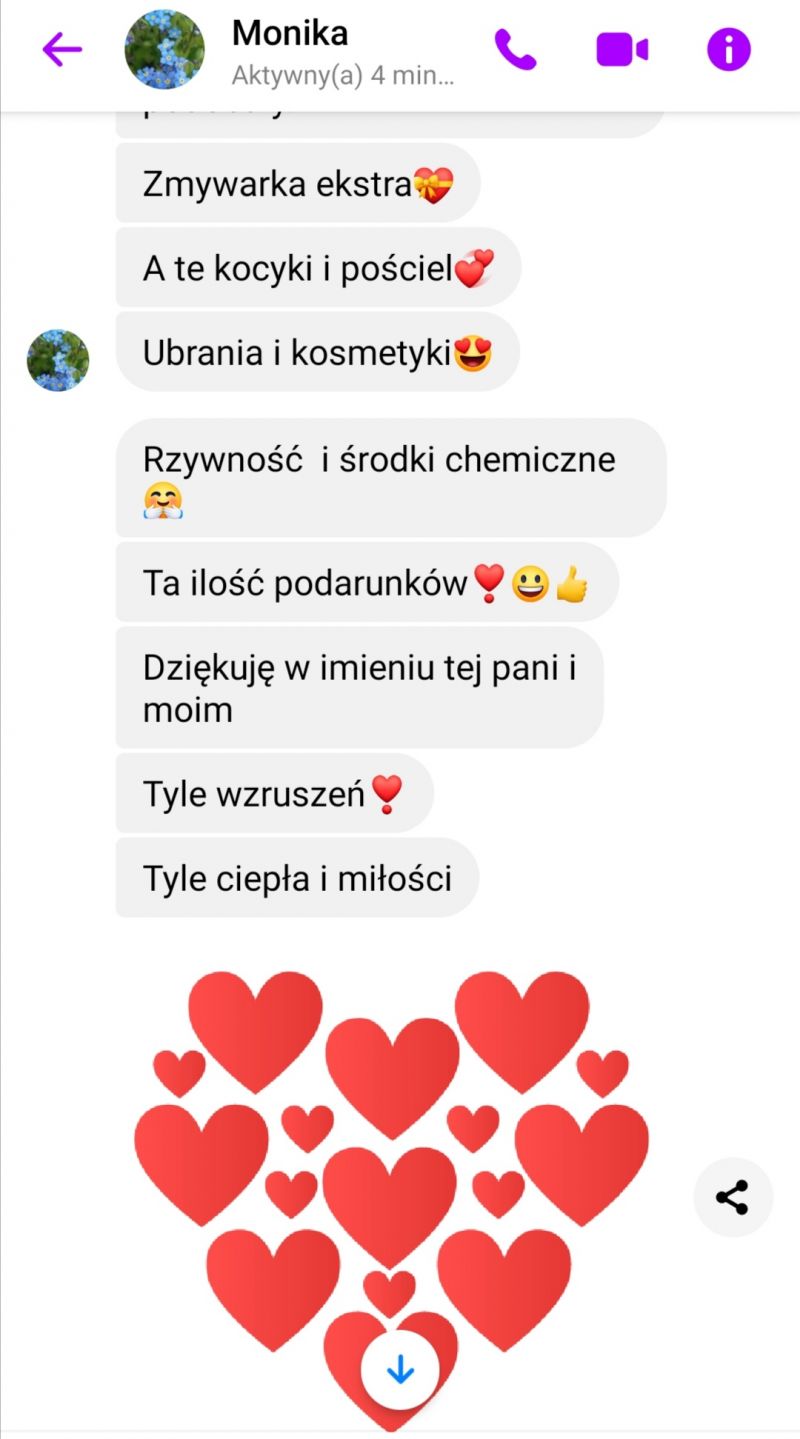Viewport: 800px width, 1439px height.
Task: Jump to the latest messages
Action: pyautogui.click(x=400, y=1371)
